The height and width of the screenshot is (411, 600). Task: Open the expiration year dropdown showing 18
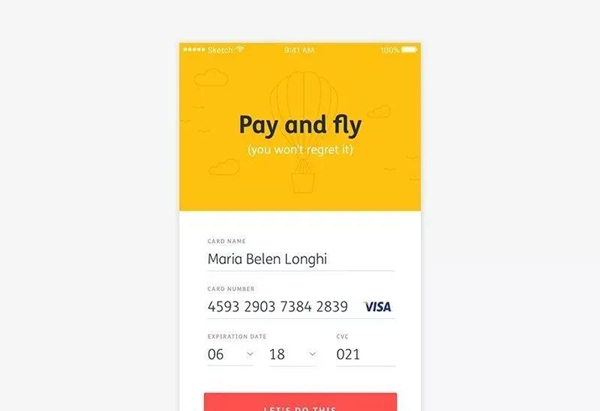(x=292, y=354)
